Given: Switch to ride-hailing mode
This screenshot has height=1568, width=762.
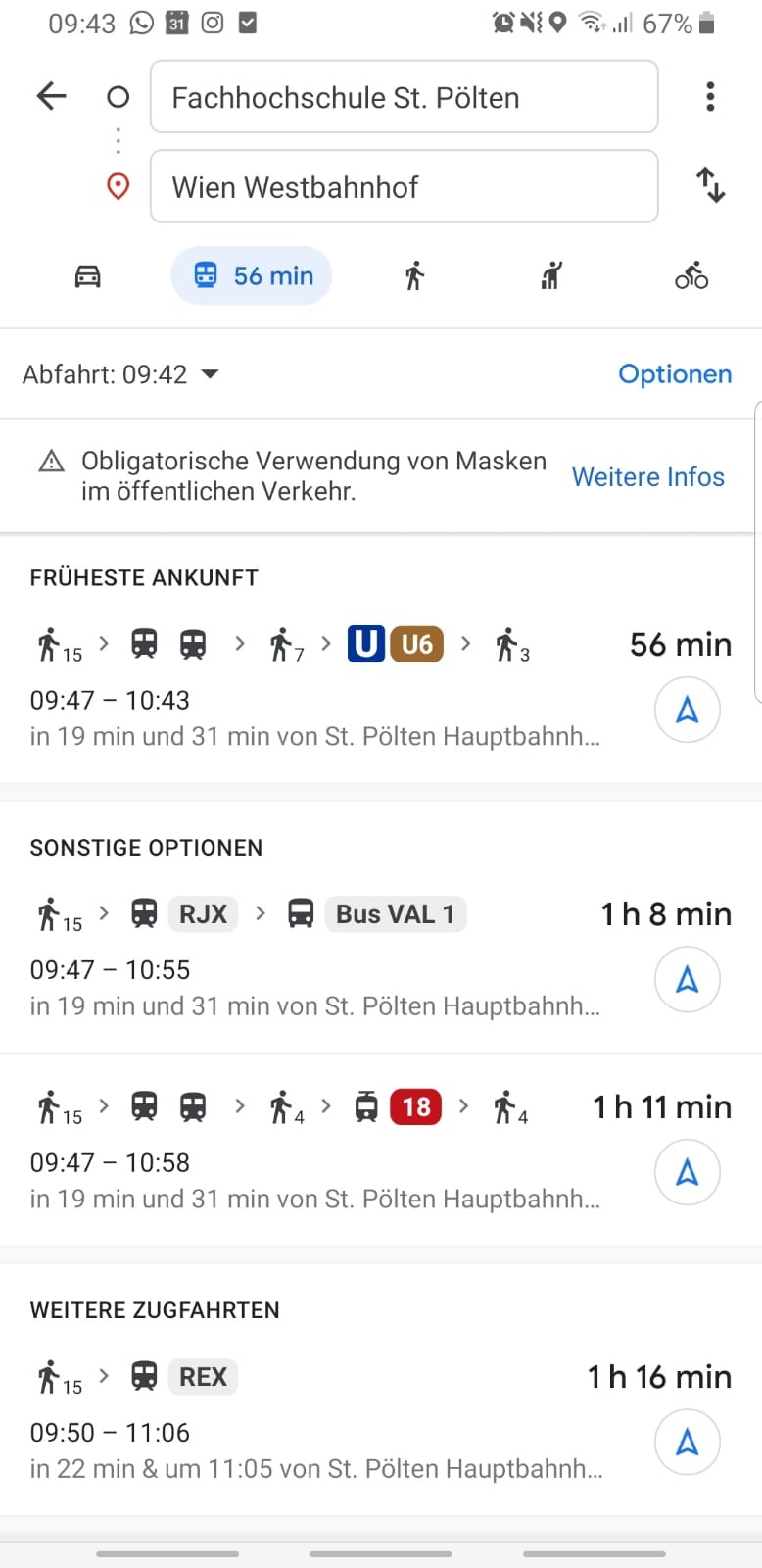Looking at the screenshot, I should (551, 276).
